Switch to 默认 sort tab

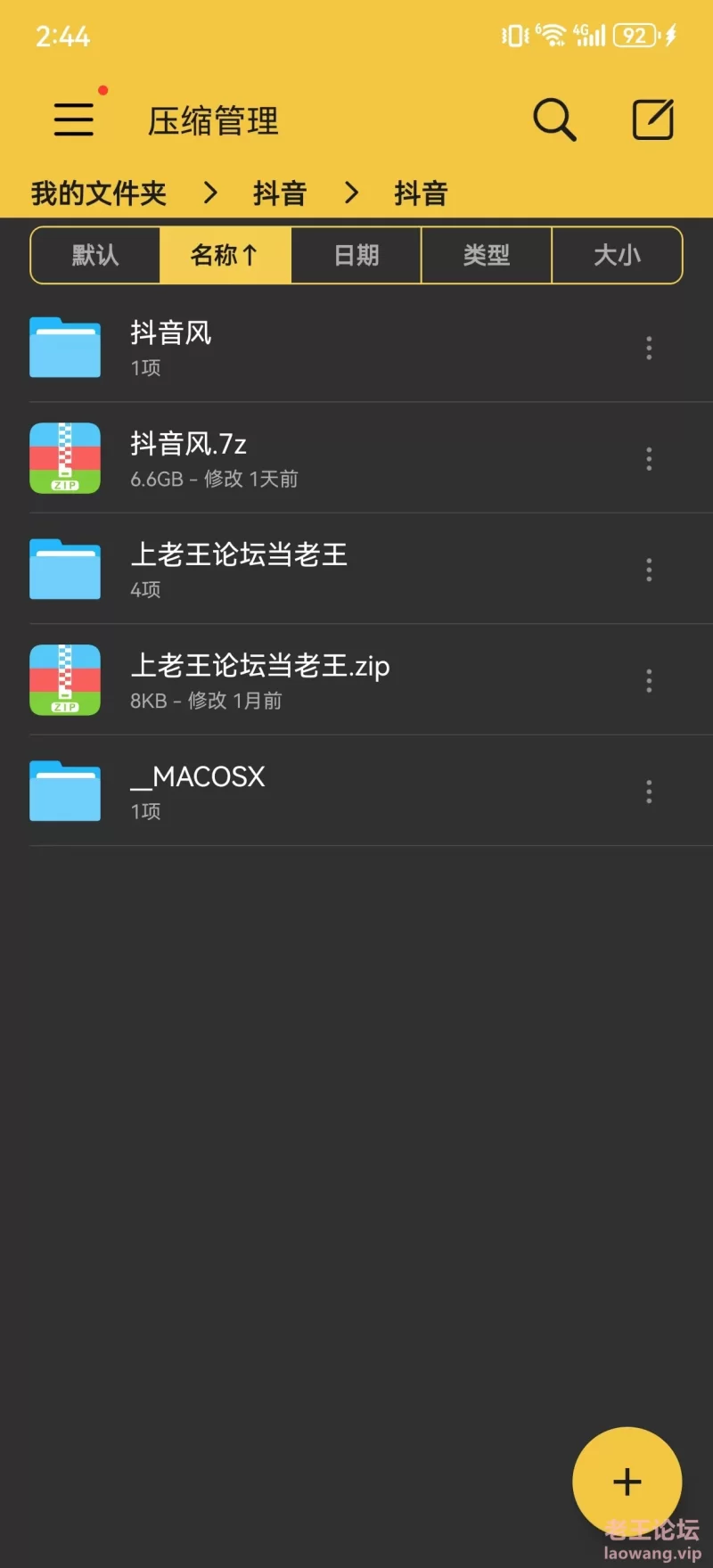[x=95, y=256]
